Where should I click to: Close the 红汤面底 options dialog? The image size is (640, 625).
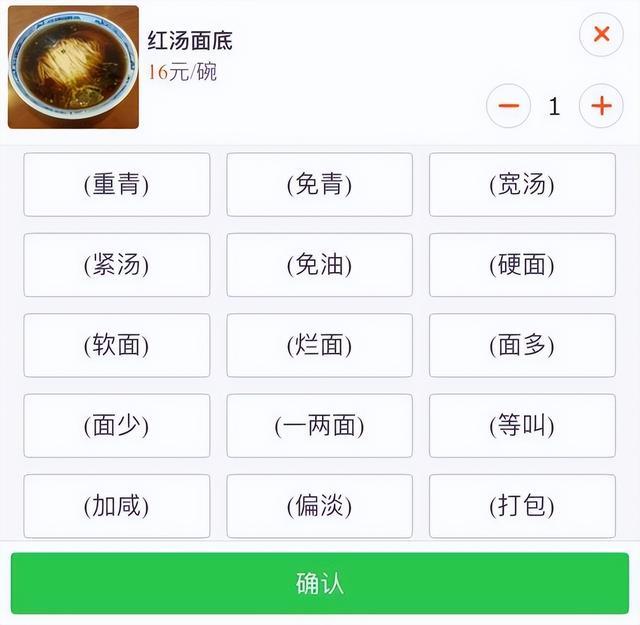tap(601, 35)
